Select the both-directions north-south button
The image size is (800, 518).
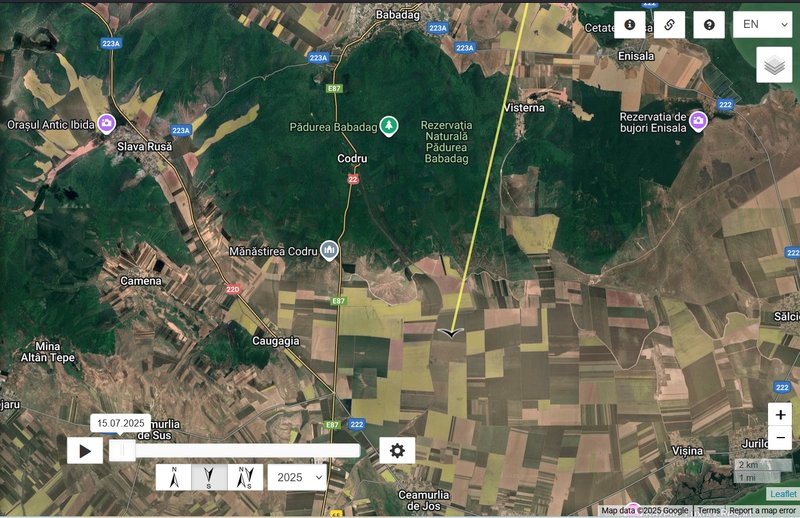[245, 477]
